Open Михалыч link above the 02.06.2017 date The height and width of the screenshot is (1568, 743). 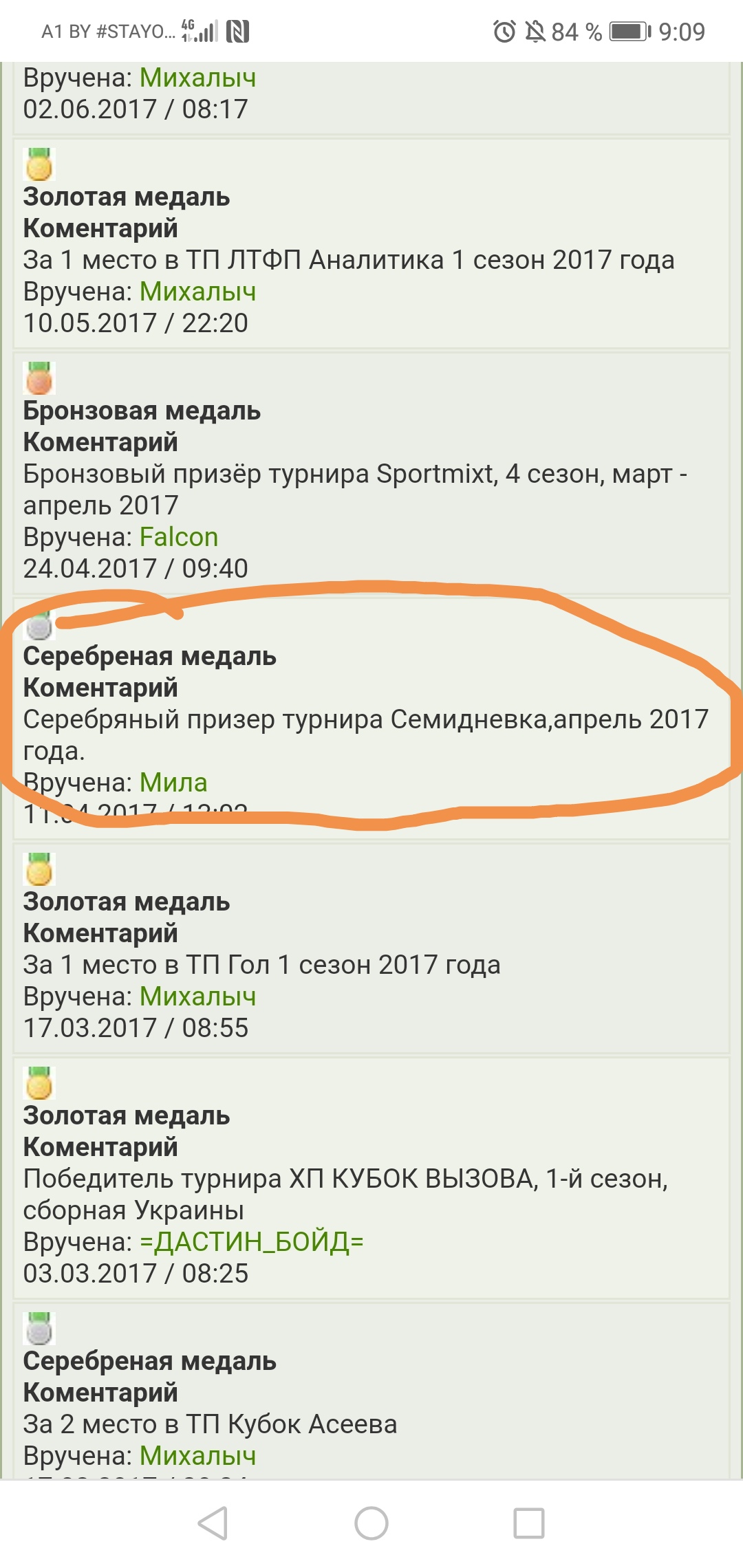click(x=197, y=78)
